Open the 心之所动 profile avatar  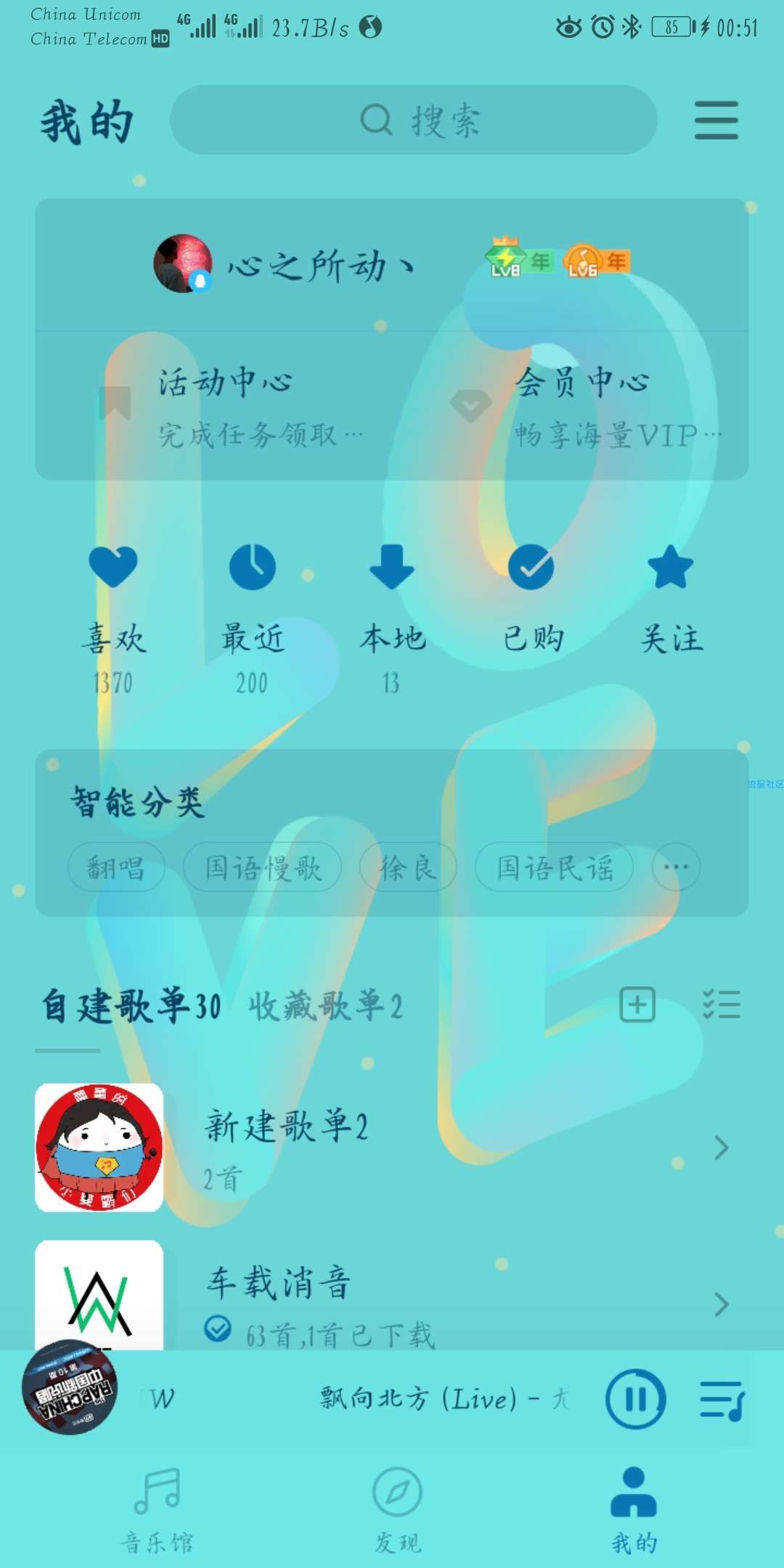(183, 264)
